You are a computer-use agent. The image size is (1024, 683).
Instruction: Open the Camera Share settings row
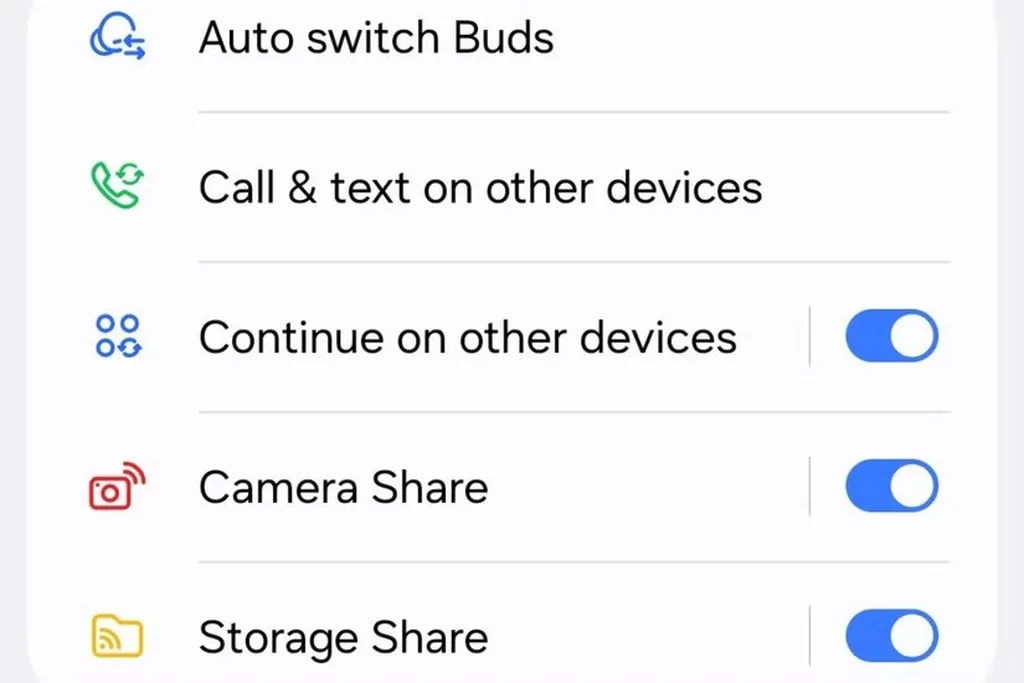coord(343,487)
